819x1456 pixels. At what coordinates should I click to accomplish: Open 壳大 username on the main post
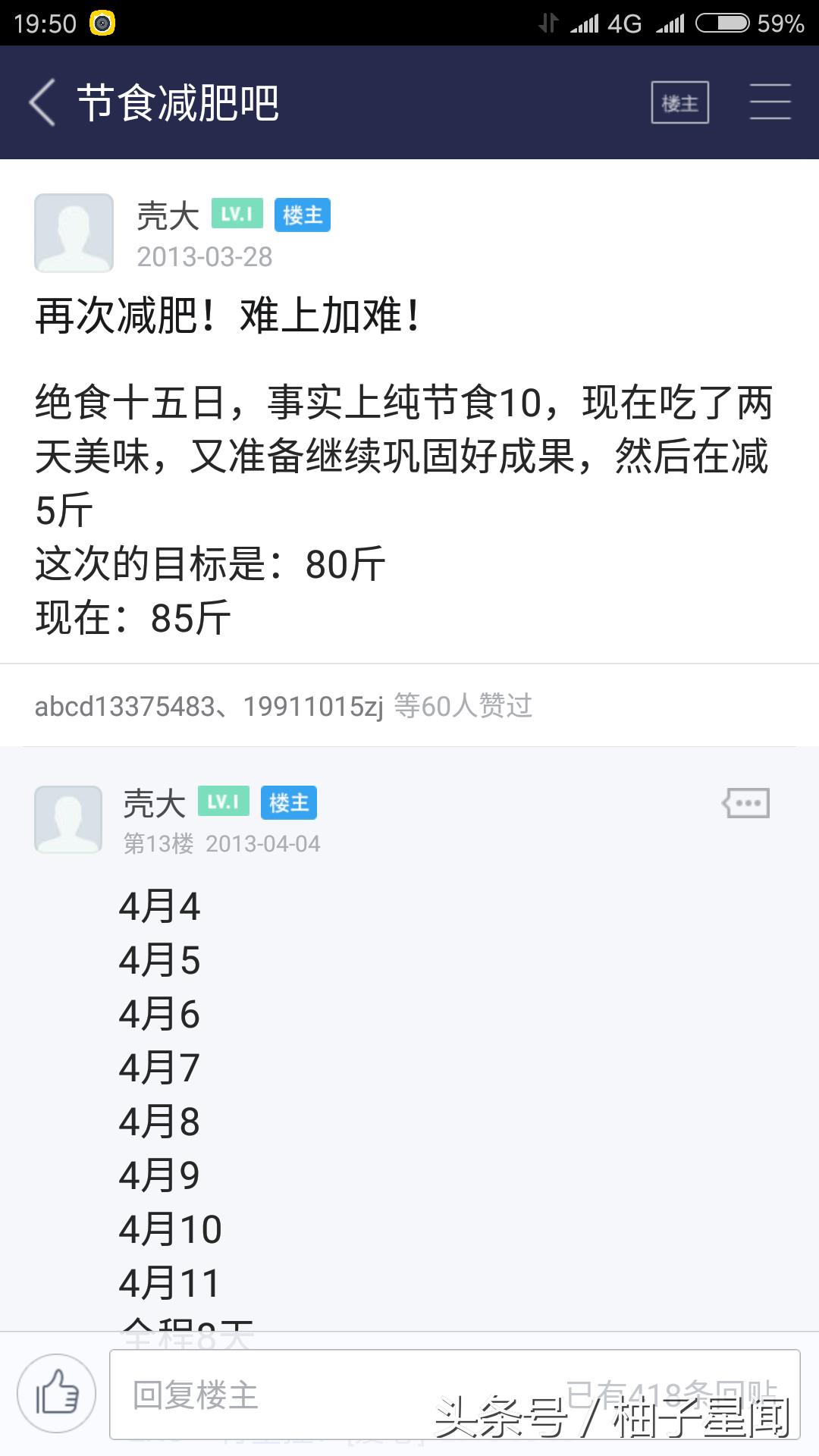click(x=168, y=215)
